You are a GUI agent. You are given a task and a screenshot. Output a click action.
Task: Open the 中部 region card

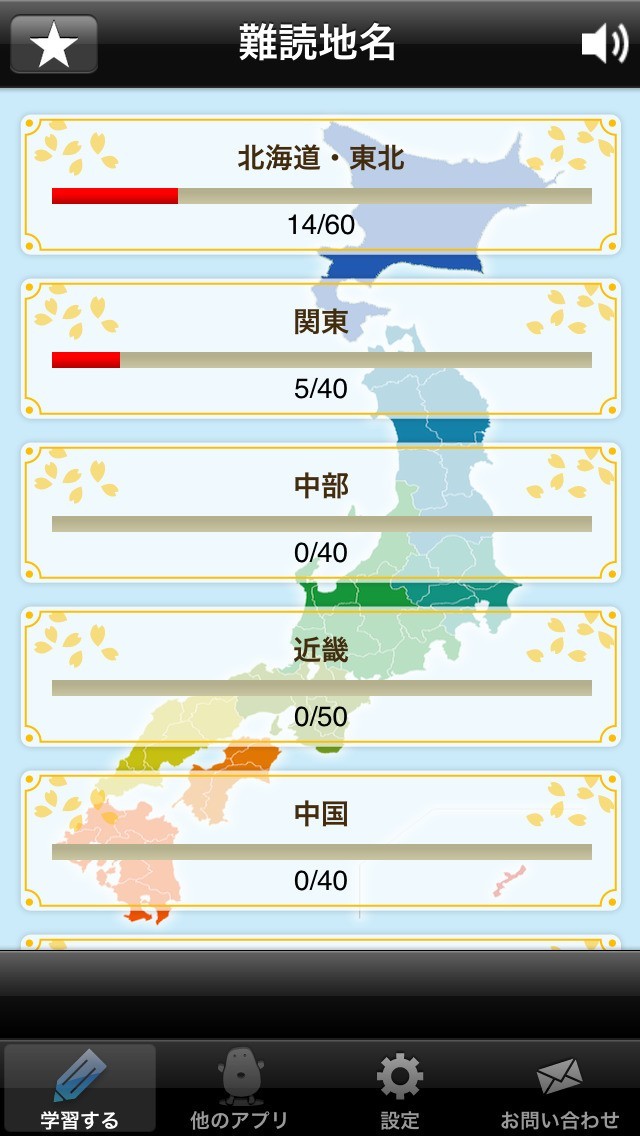(x=320, y=513)
